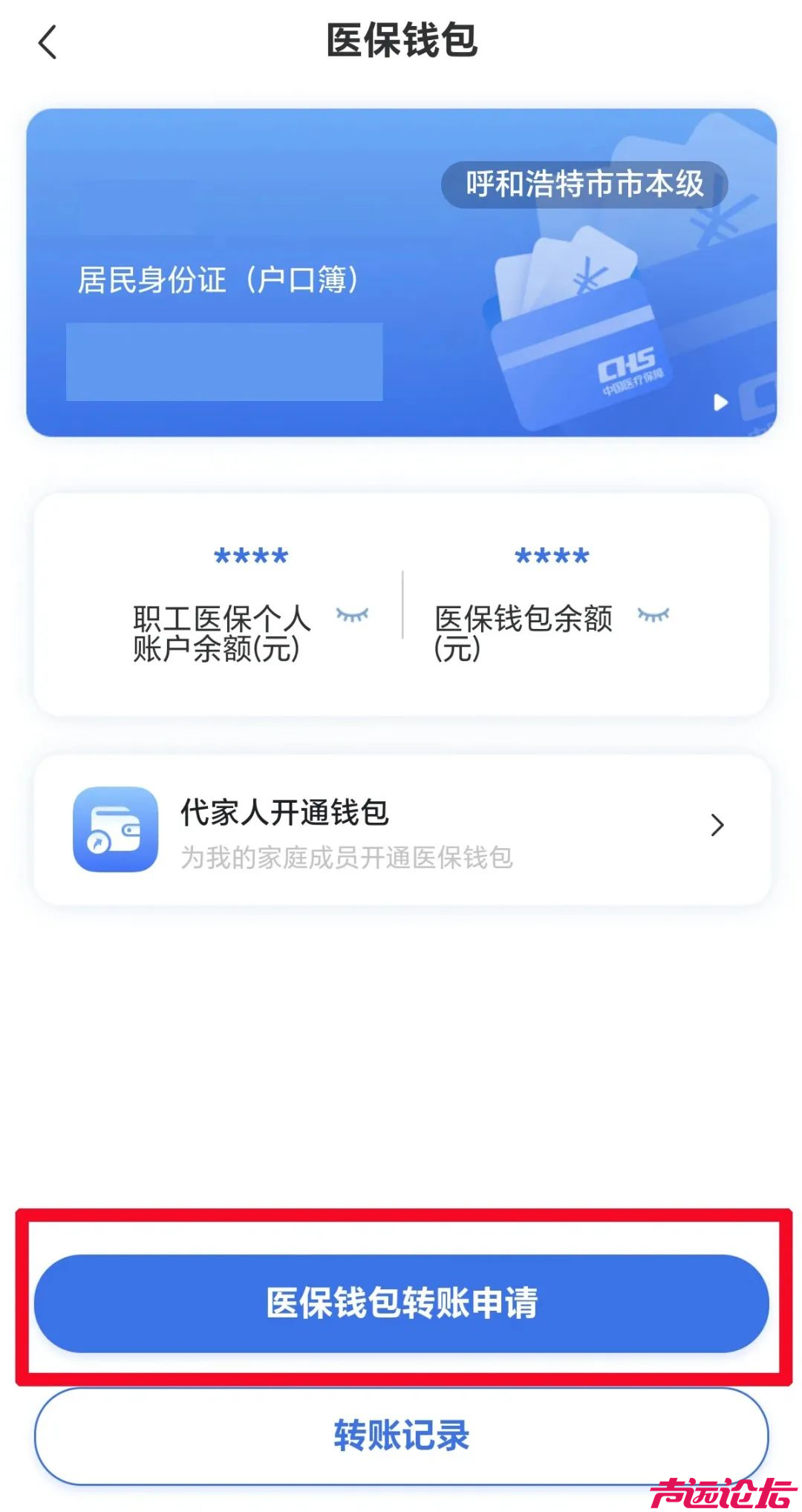Select the 呼和浩特市市本级 region badge
Screen dimensions: 802x1512
(x=587, y=185)
